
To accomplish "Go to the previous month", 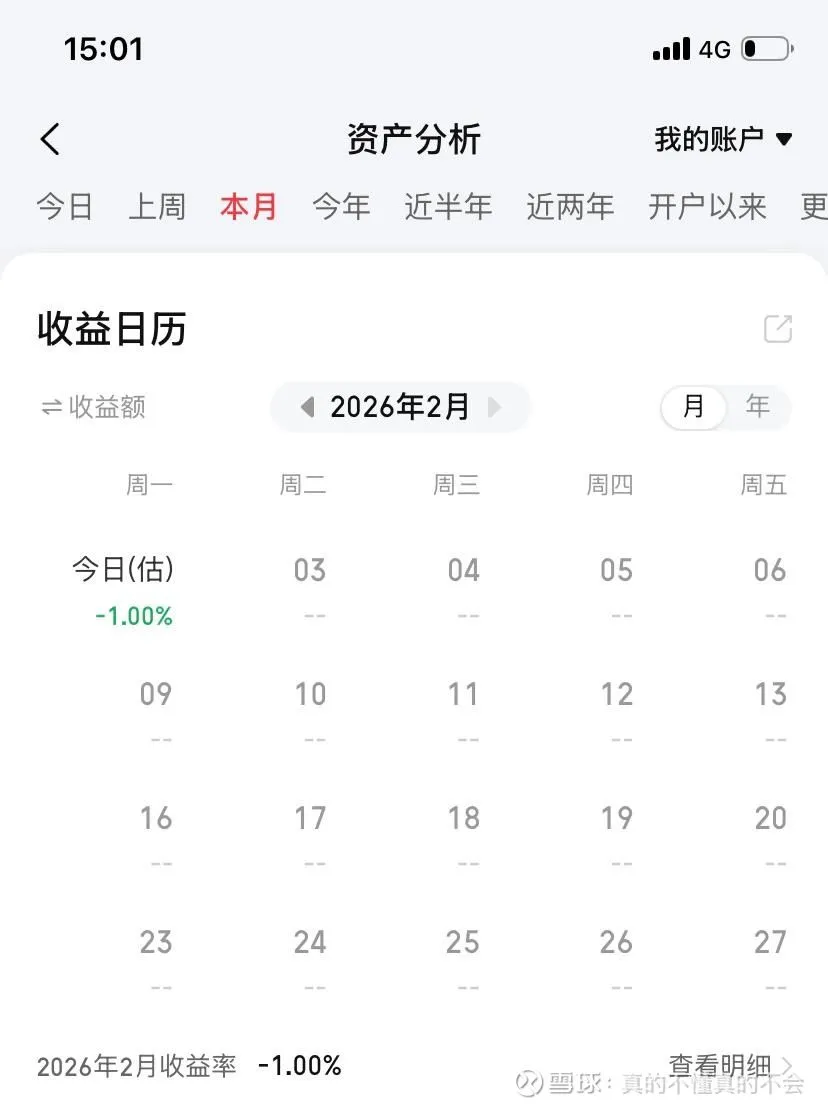I will coord(308,407).
